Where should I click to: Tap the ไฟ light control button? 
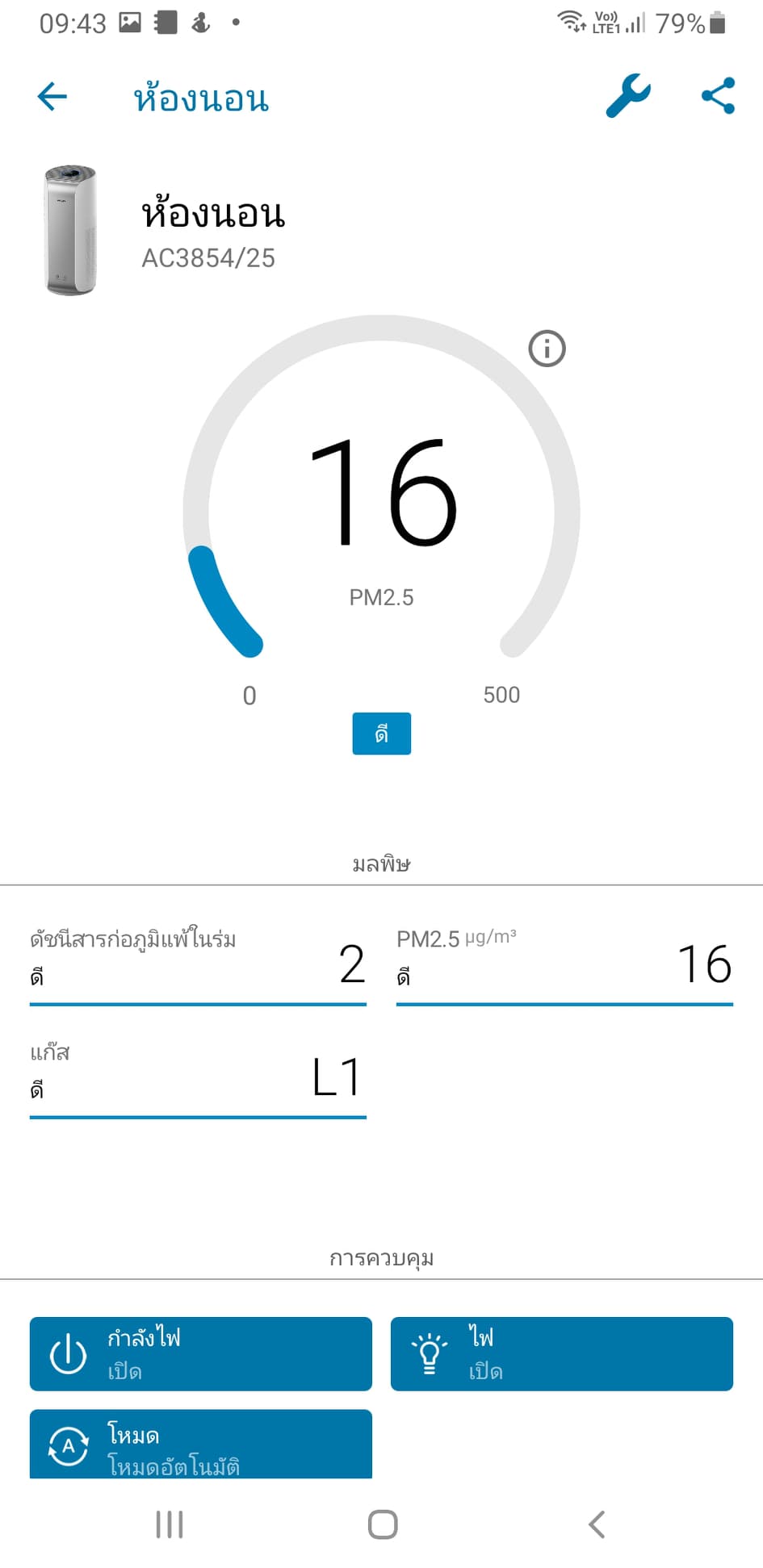(x=561, y=1353)
